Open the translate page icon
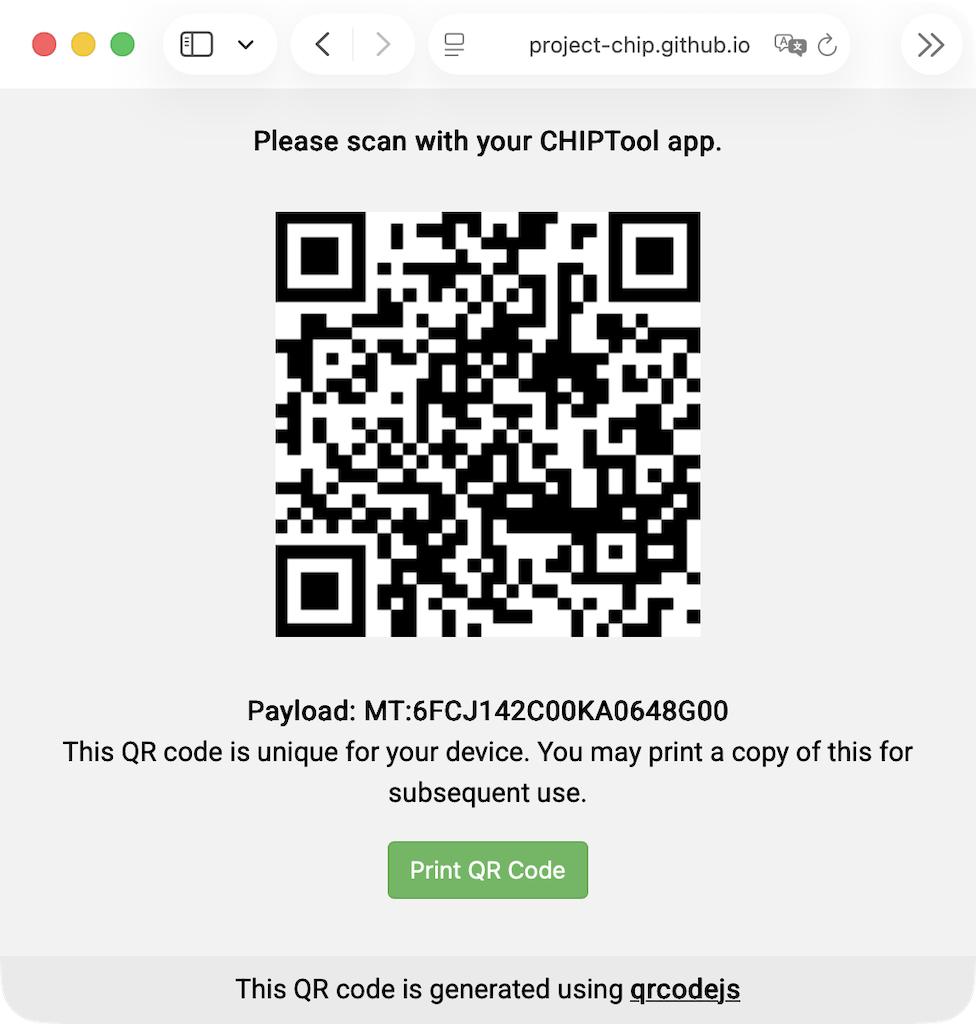The image size is (976, 1024). (x=789, y=45)
